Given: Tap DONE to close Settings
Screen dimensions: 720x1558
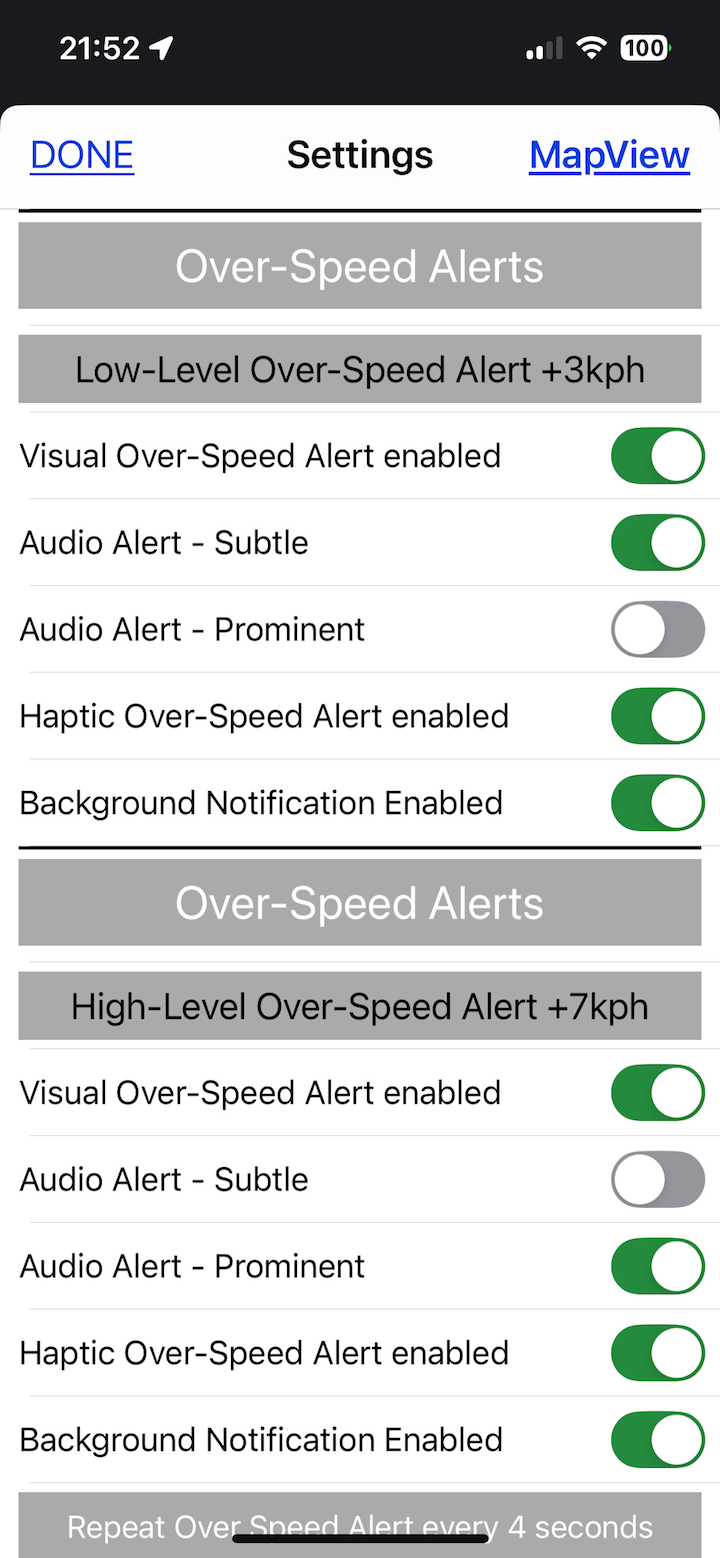Looking at the screenshot, I should 82,156.
